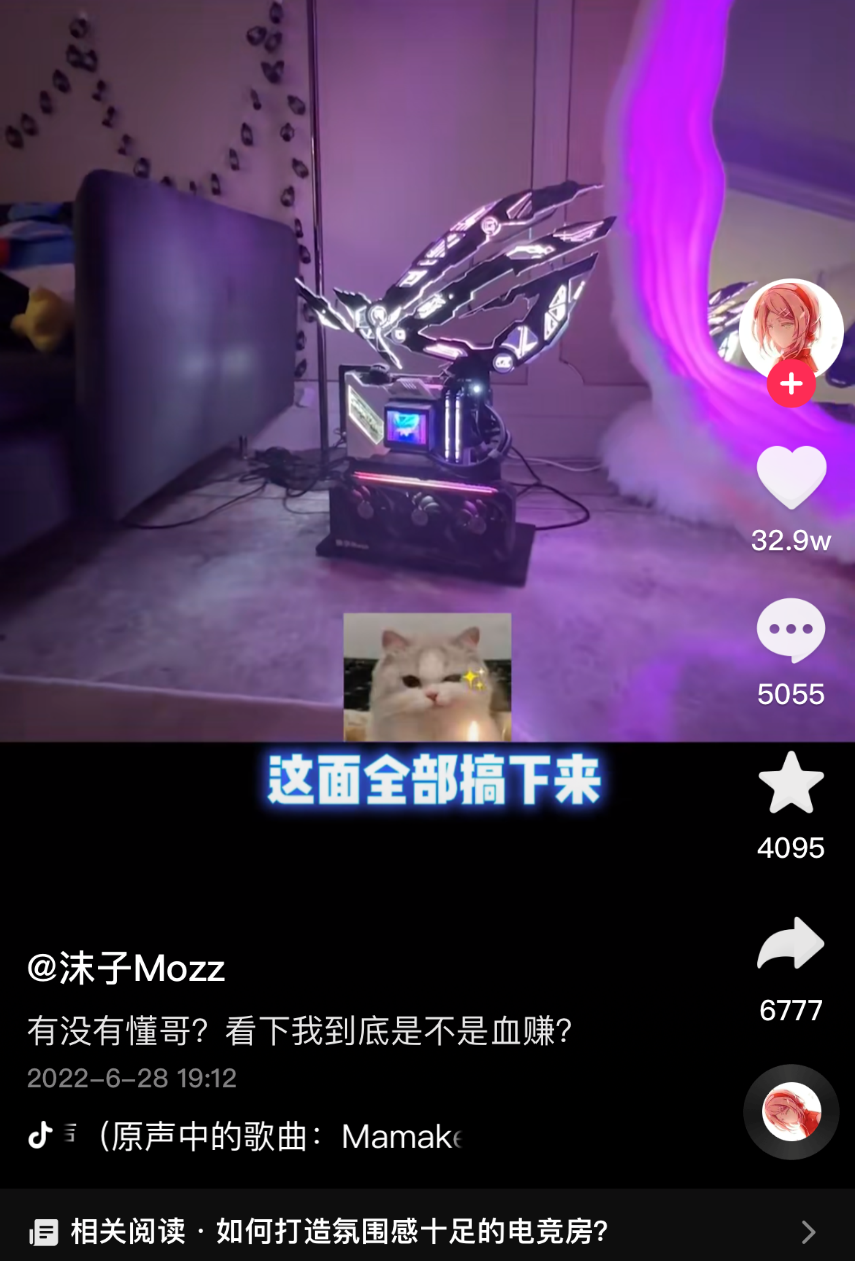The height and width of the screenshot is (1261, 855).
Task: Click the share count 6777
Action: click(791, 1010)
